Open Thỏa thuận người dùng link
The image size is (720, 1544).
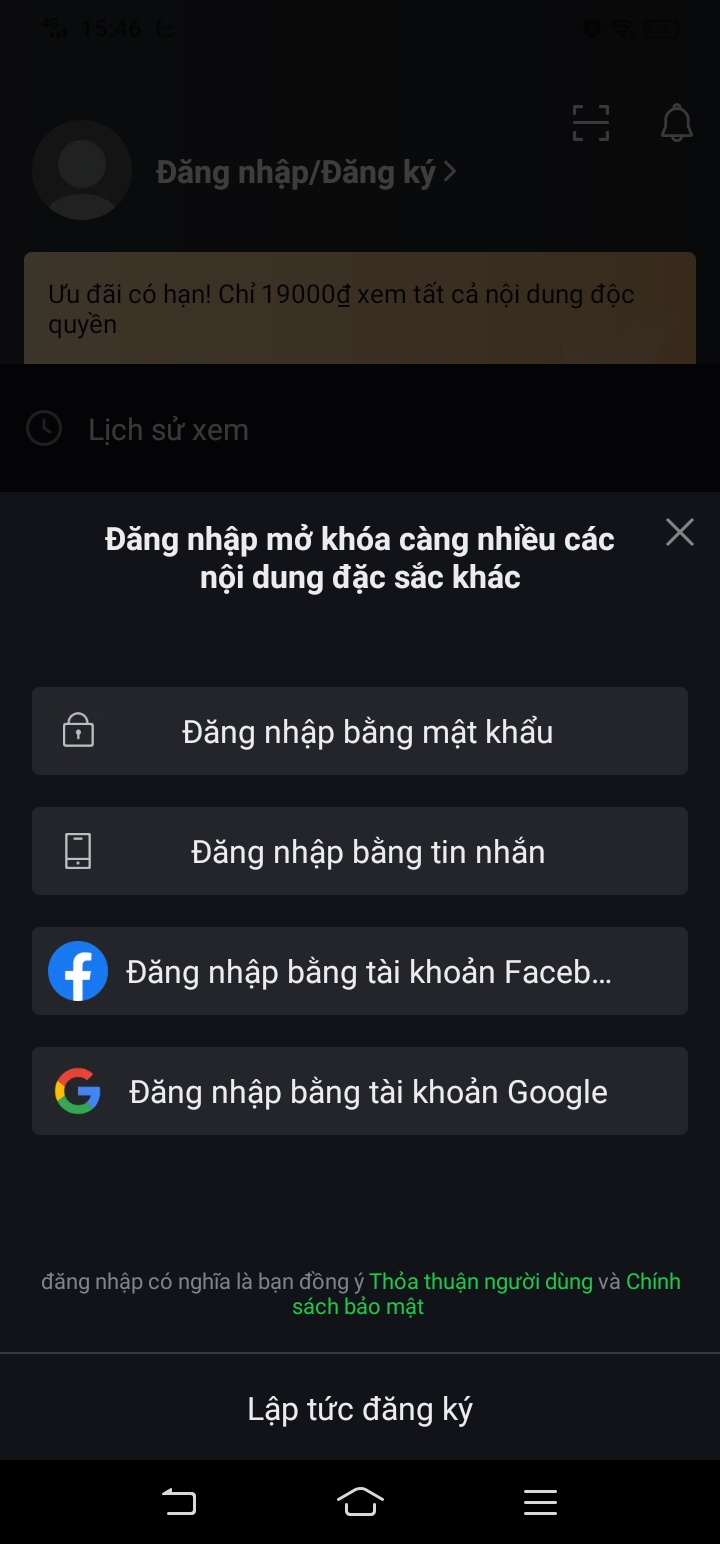click(480, 1282)
